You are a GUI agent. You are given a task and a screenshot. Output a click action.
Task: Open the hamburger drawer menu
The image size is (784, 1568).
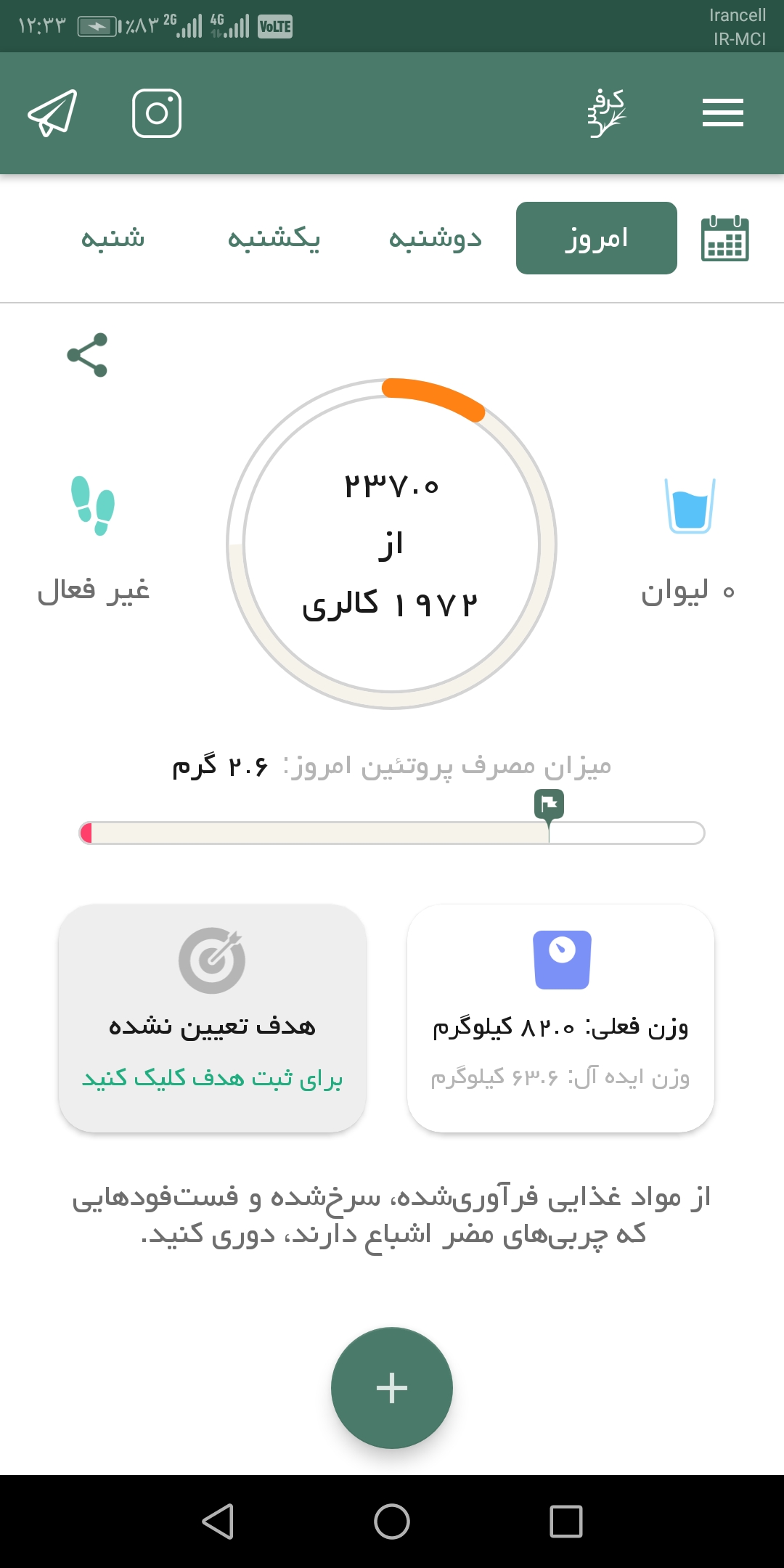722,113
